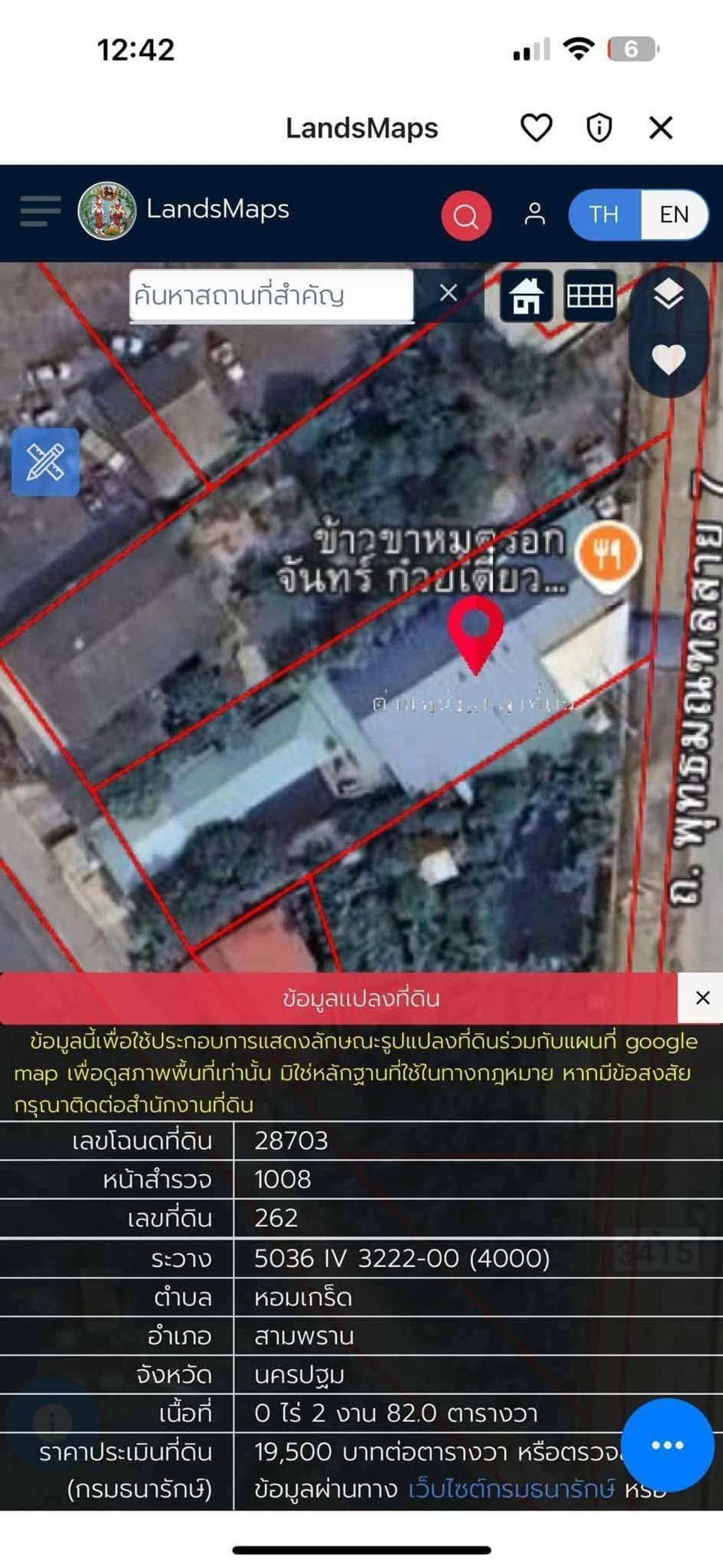Open the map layers selector
The width and height of the screenshot is (723, 1568).
click(668, 296)
